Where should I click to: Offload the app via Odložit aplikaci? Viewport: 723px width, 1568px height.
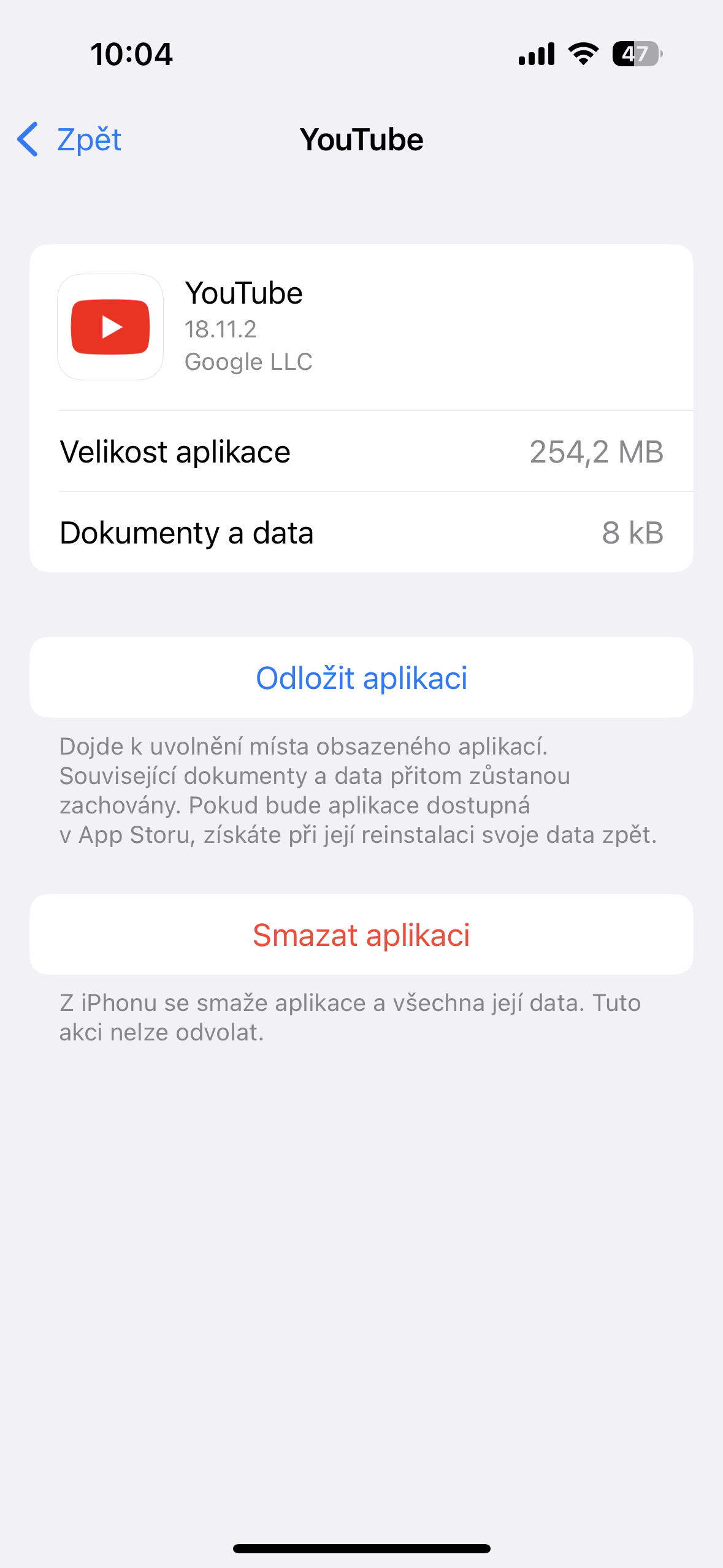point(361,678)
